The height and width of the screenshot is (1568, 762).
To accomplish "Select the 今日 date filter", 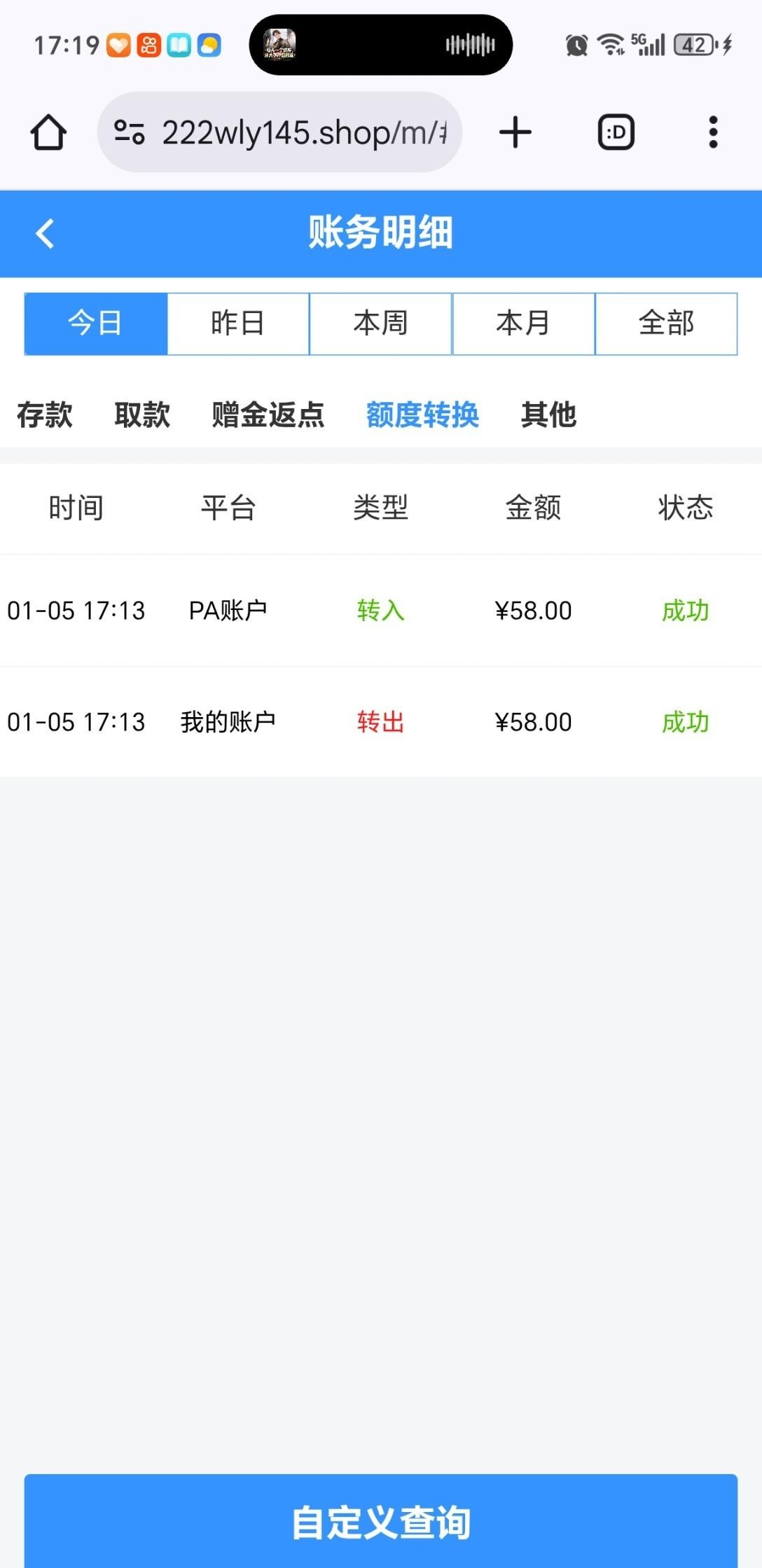I will (96, 324).
